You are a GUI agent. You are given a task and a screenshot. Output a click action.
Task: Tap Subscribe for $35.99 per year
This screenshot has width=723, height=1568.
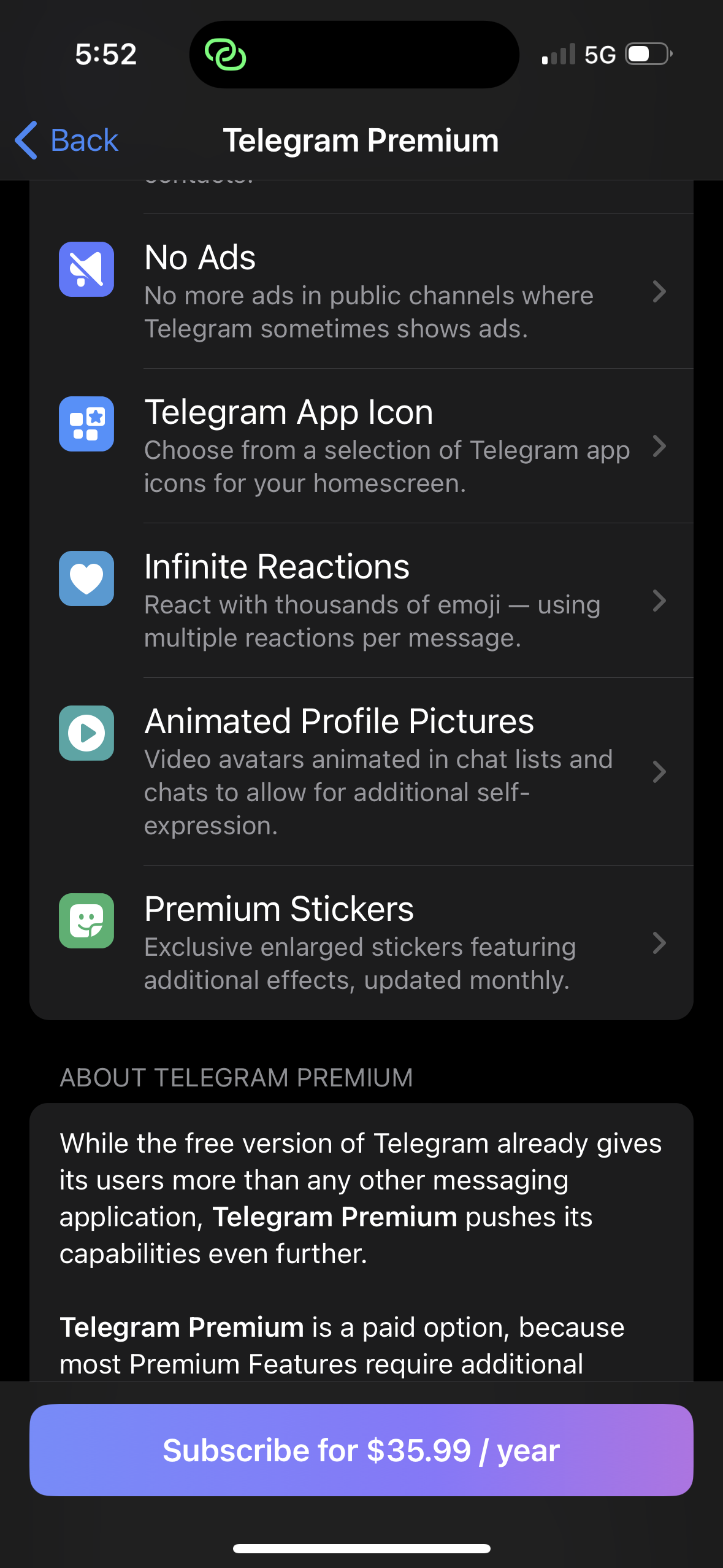tap(361, 1451)
